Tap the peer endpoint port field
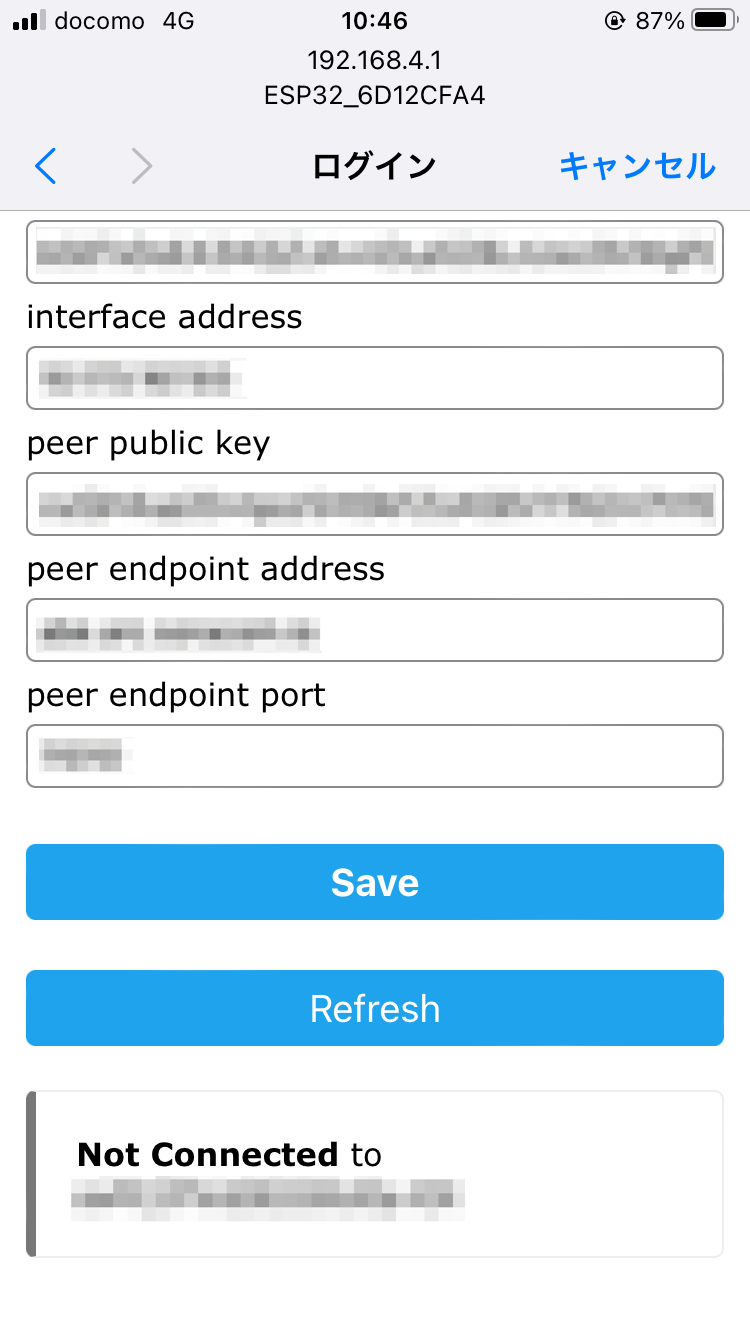The width and height of the screenshot is (750, 1334). pyautogui.click(x=374, y=756)
